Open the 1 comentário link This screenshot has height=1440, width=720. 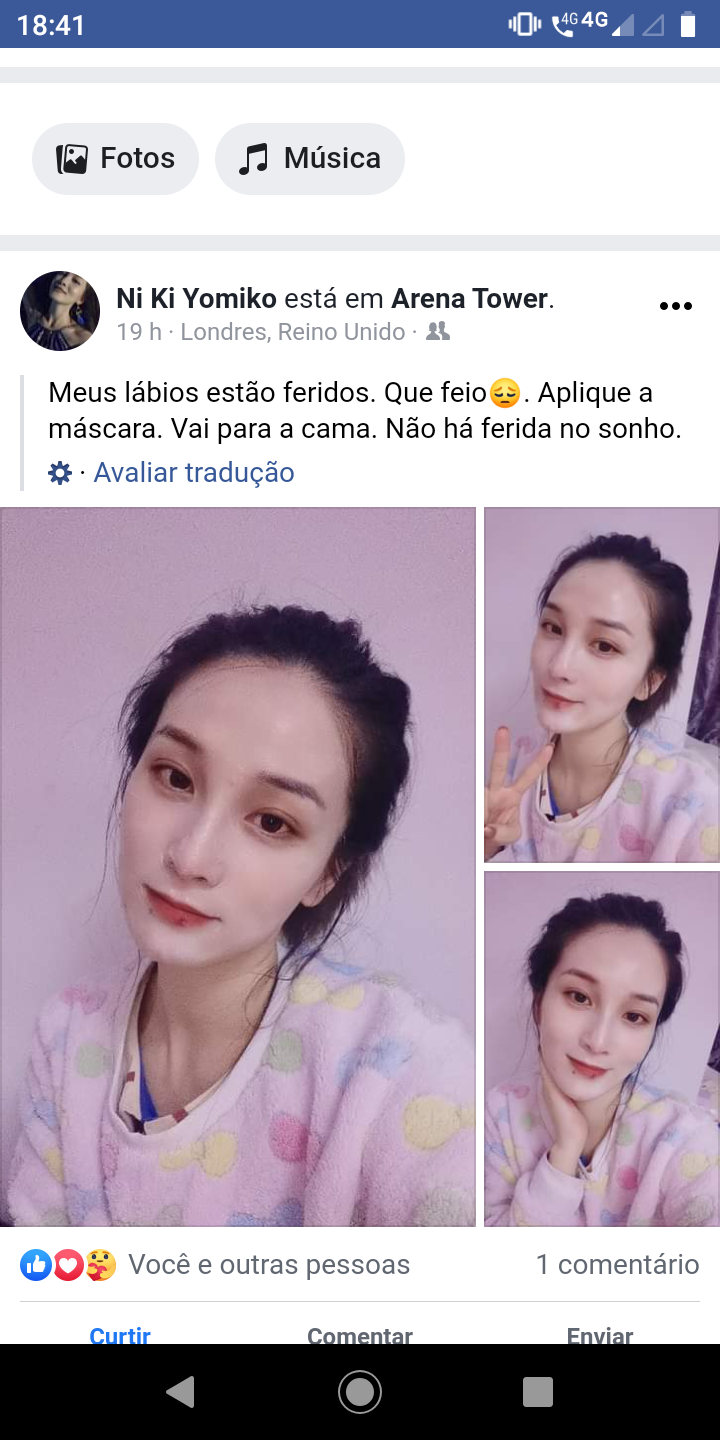point(617,1265)
